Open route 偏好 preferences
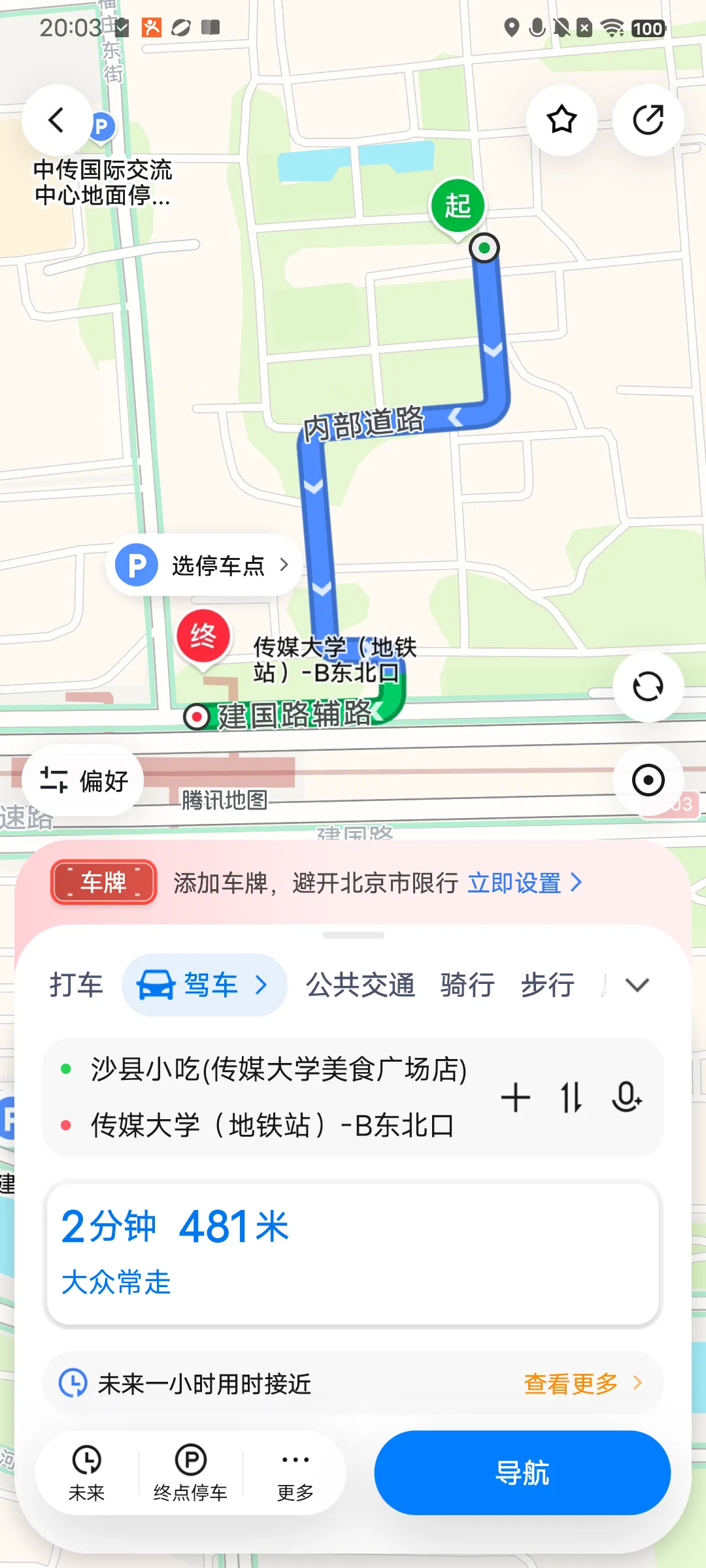 tap(83, 780)
